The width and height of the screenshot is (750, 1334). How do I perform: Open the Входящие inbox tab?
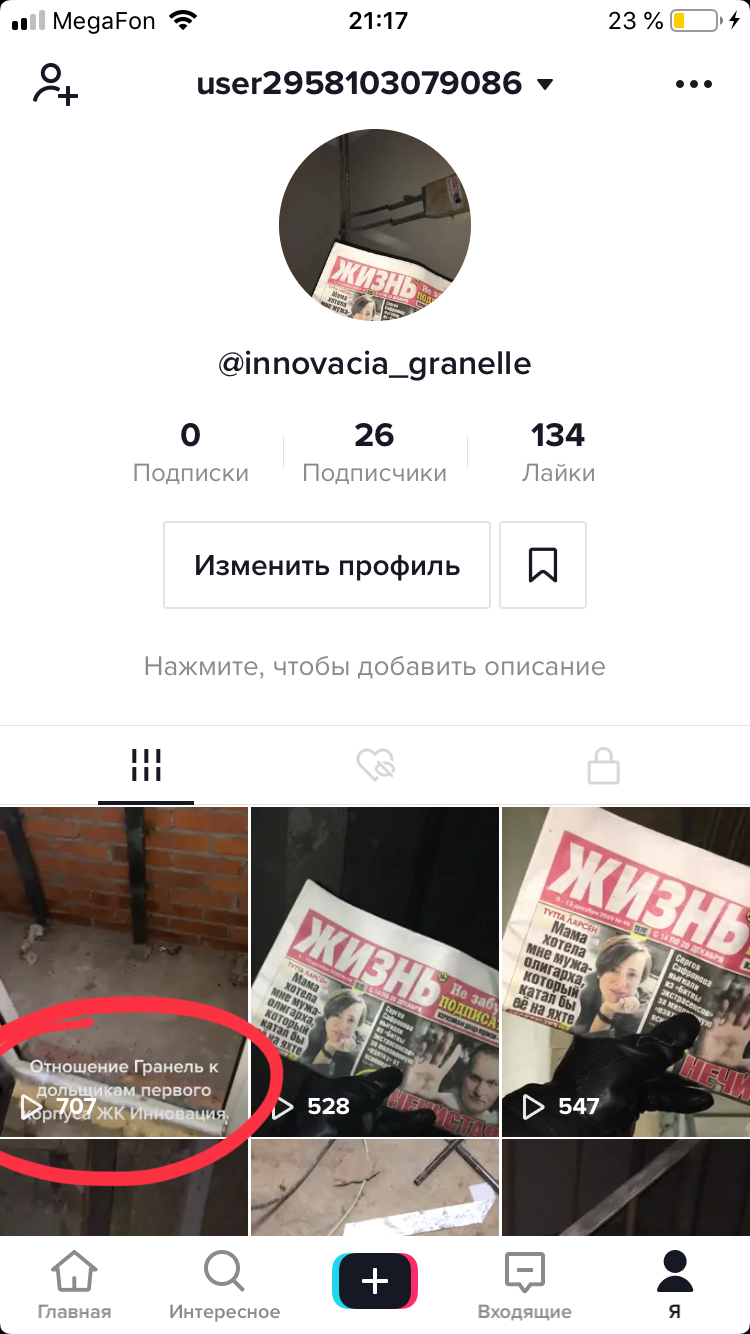pyautogui.click(x=525, y=1285)
